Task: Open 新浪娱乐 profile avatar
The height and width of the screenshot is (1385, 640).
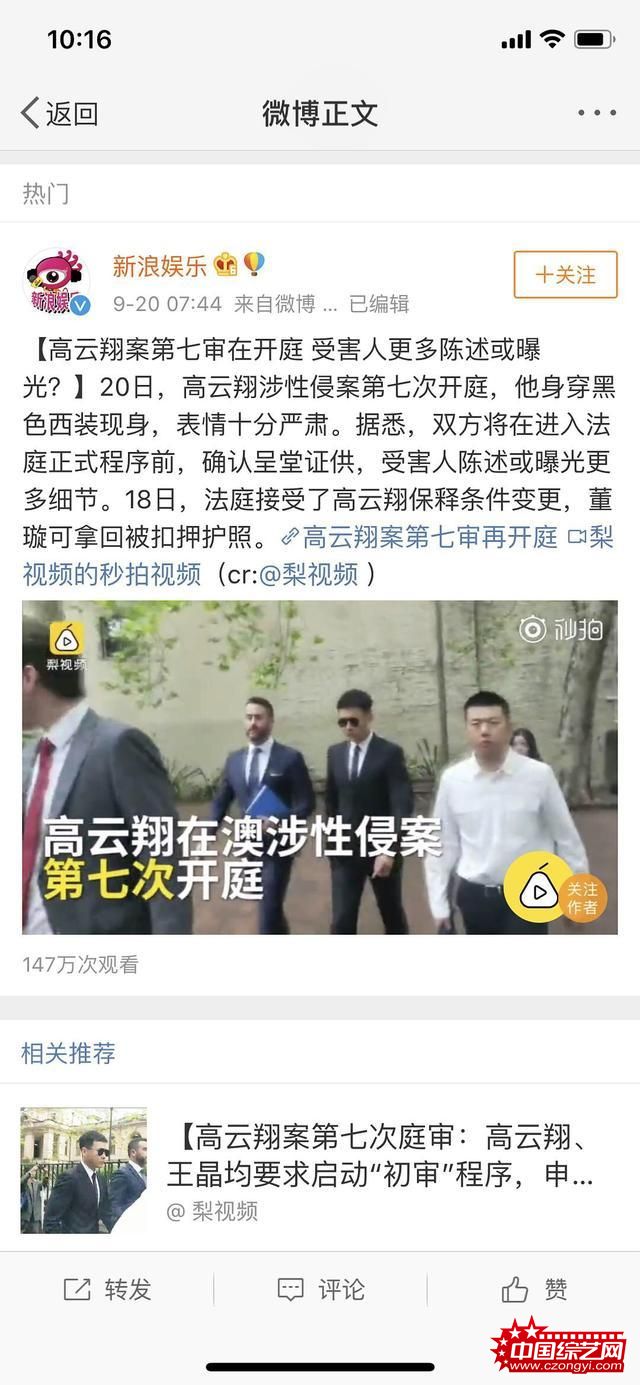Action: click(56, 281)
